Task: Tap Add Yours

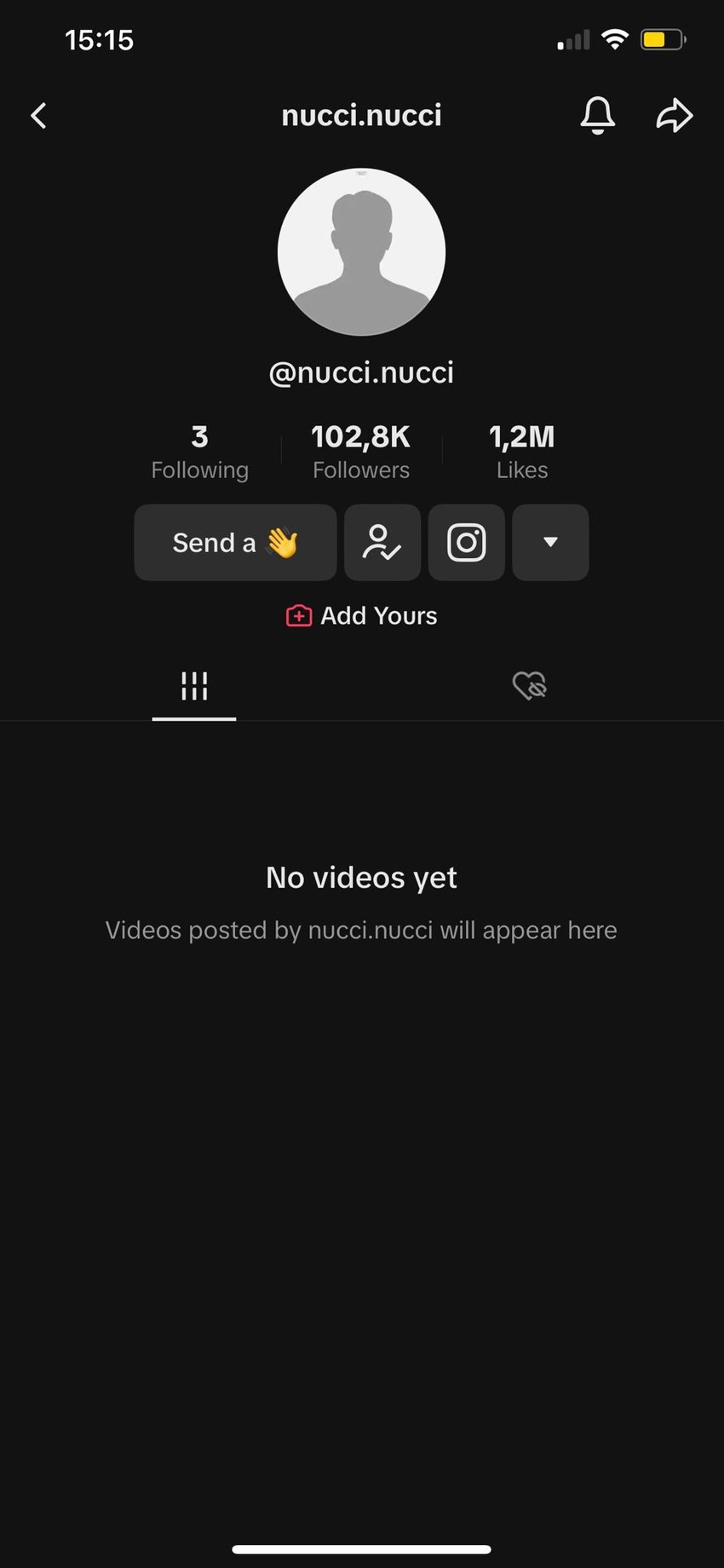Action: (x=361, y=615)
